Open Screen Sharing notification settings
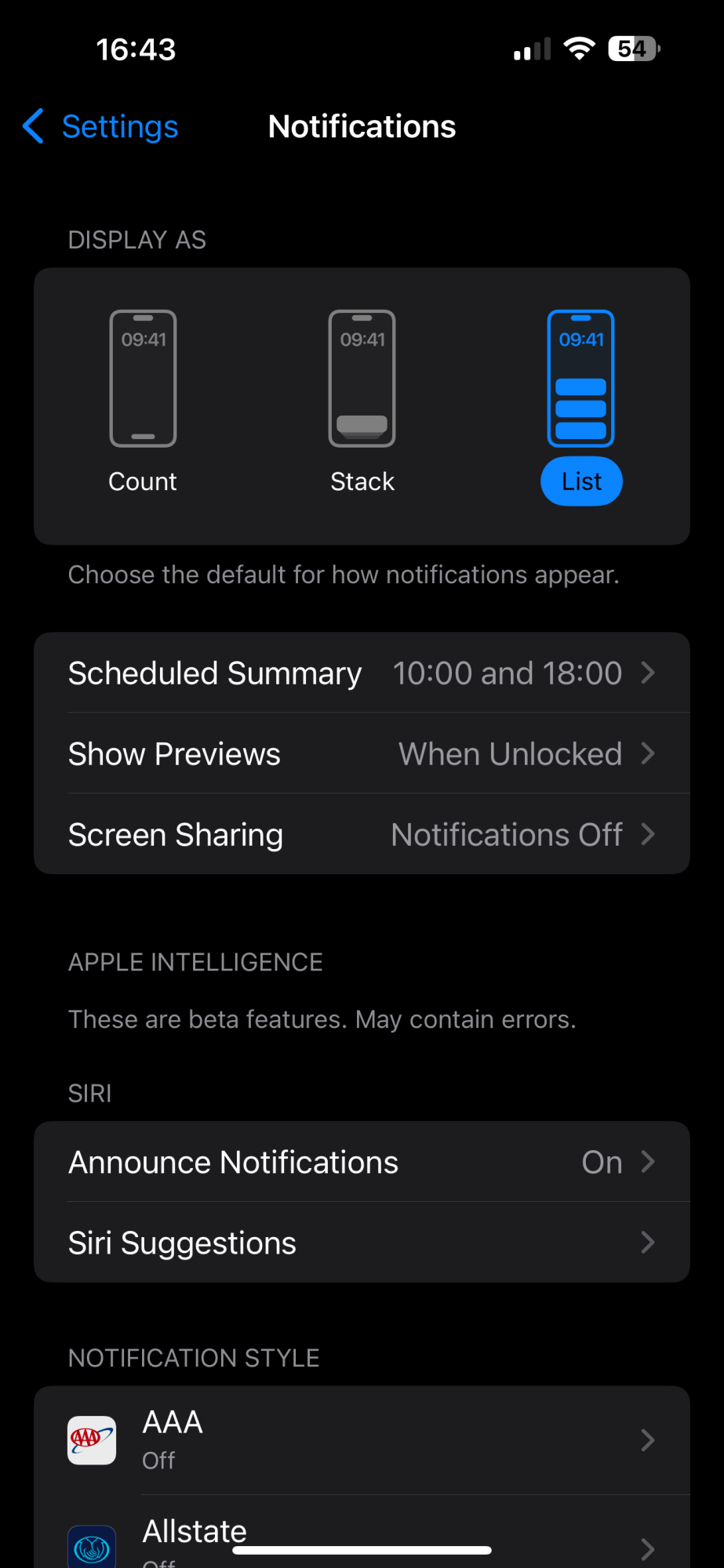 362,834
